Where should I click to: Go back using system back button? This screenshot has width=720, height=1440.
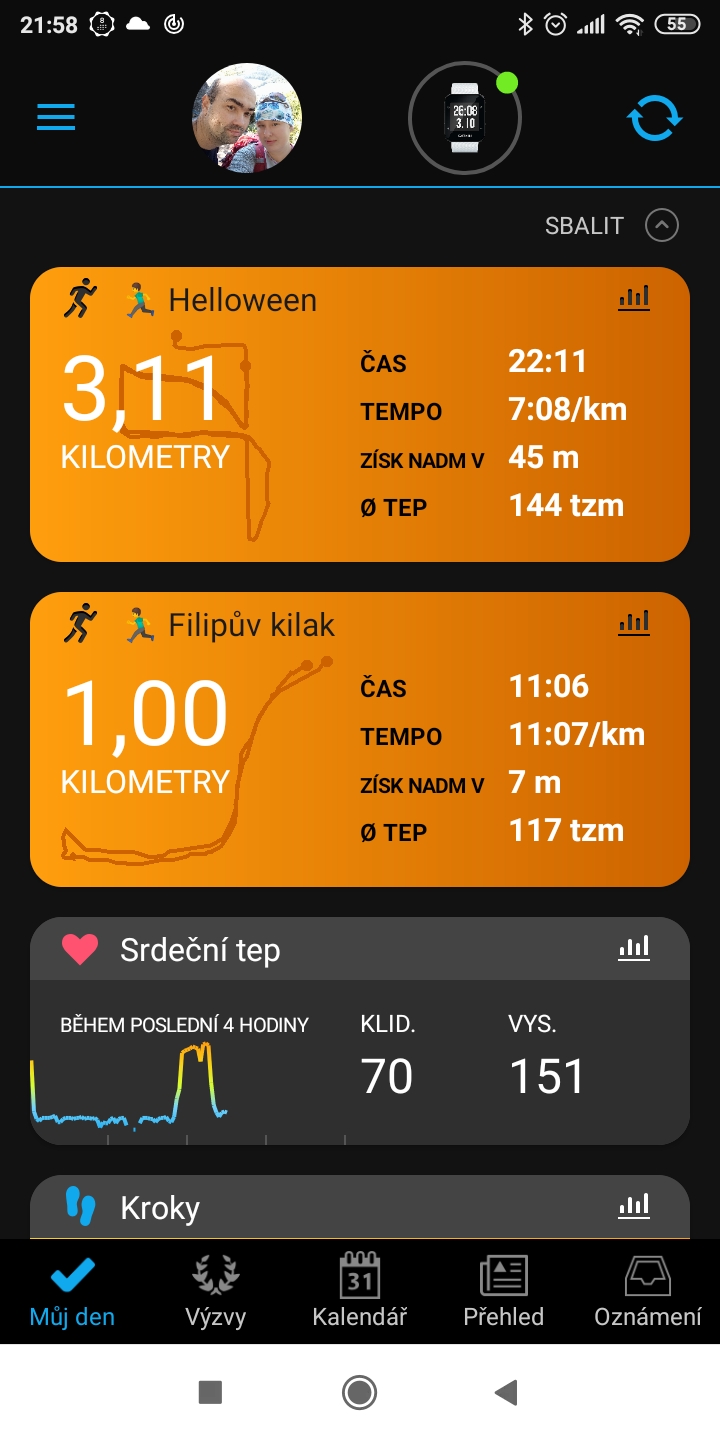[x=507, y=1392]
